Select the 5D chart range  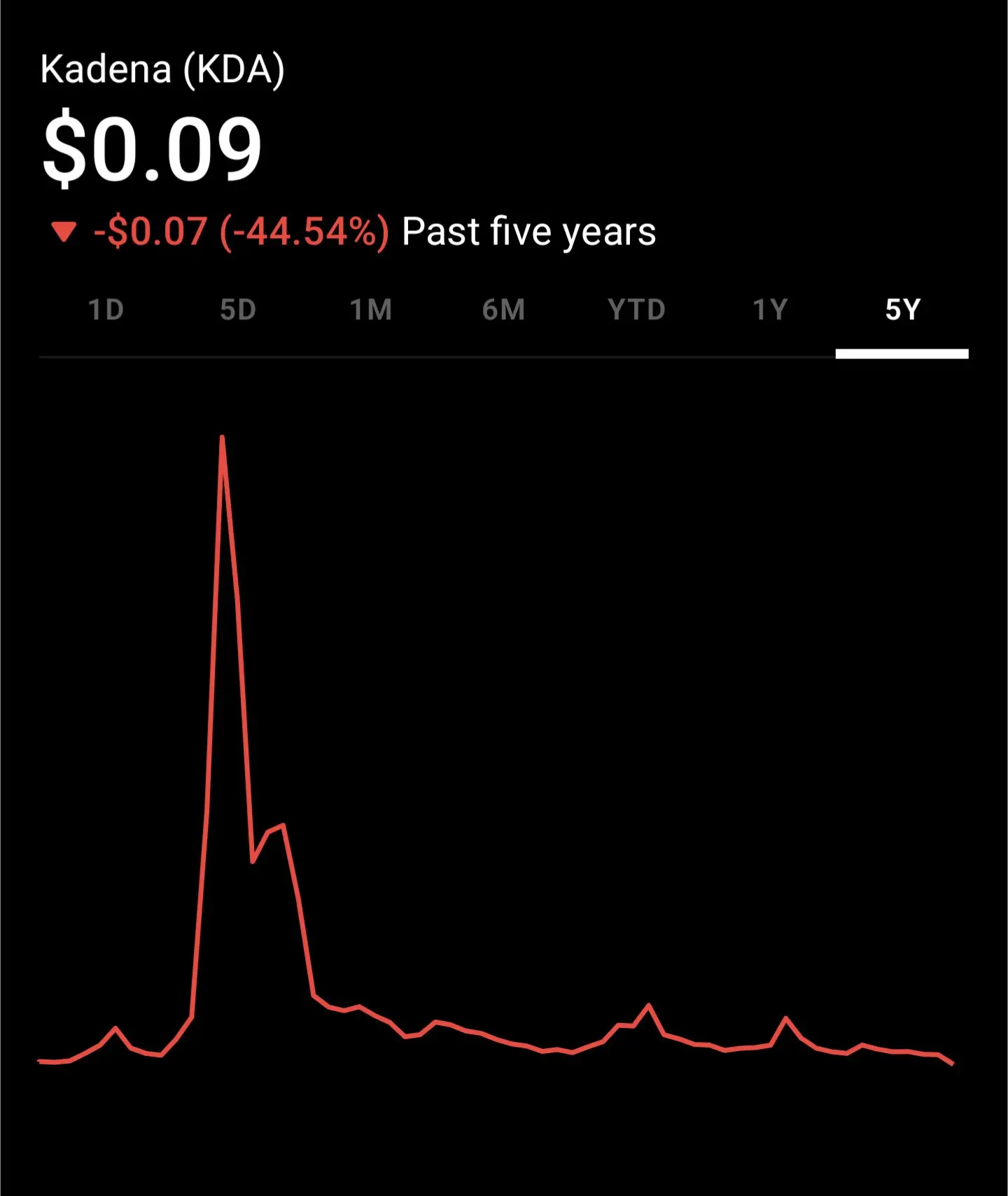(238, 310)
